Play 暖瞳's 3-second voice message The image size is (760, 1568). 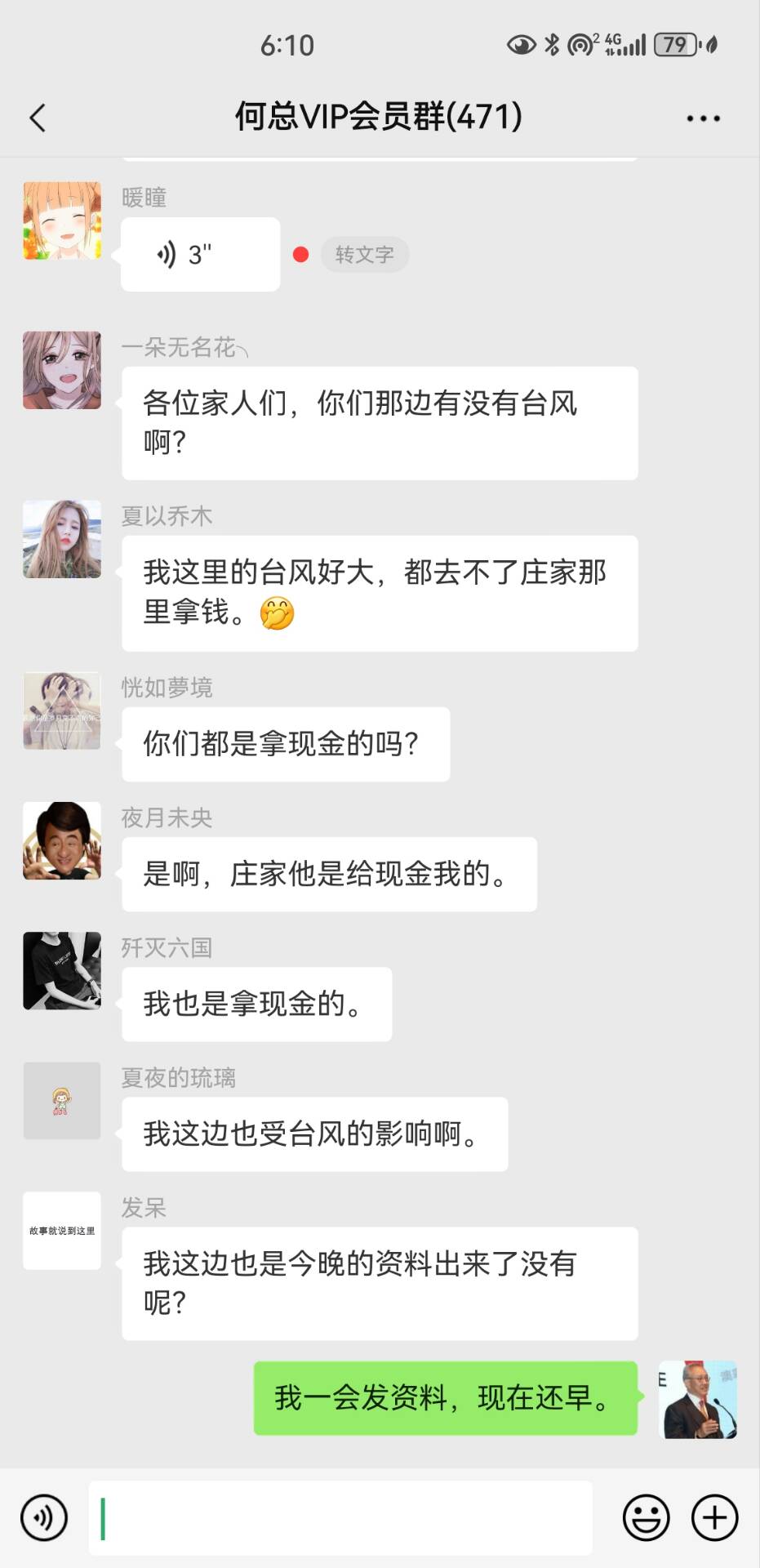(x=200, y=255)
